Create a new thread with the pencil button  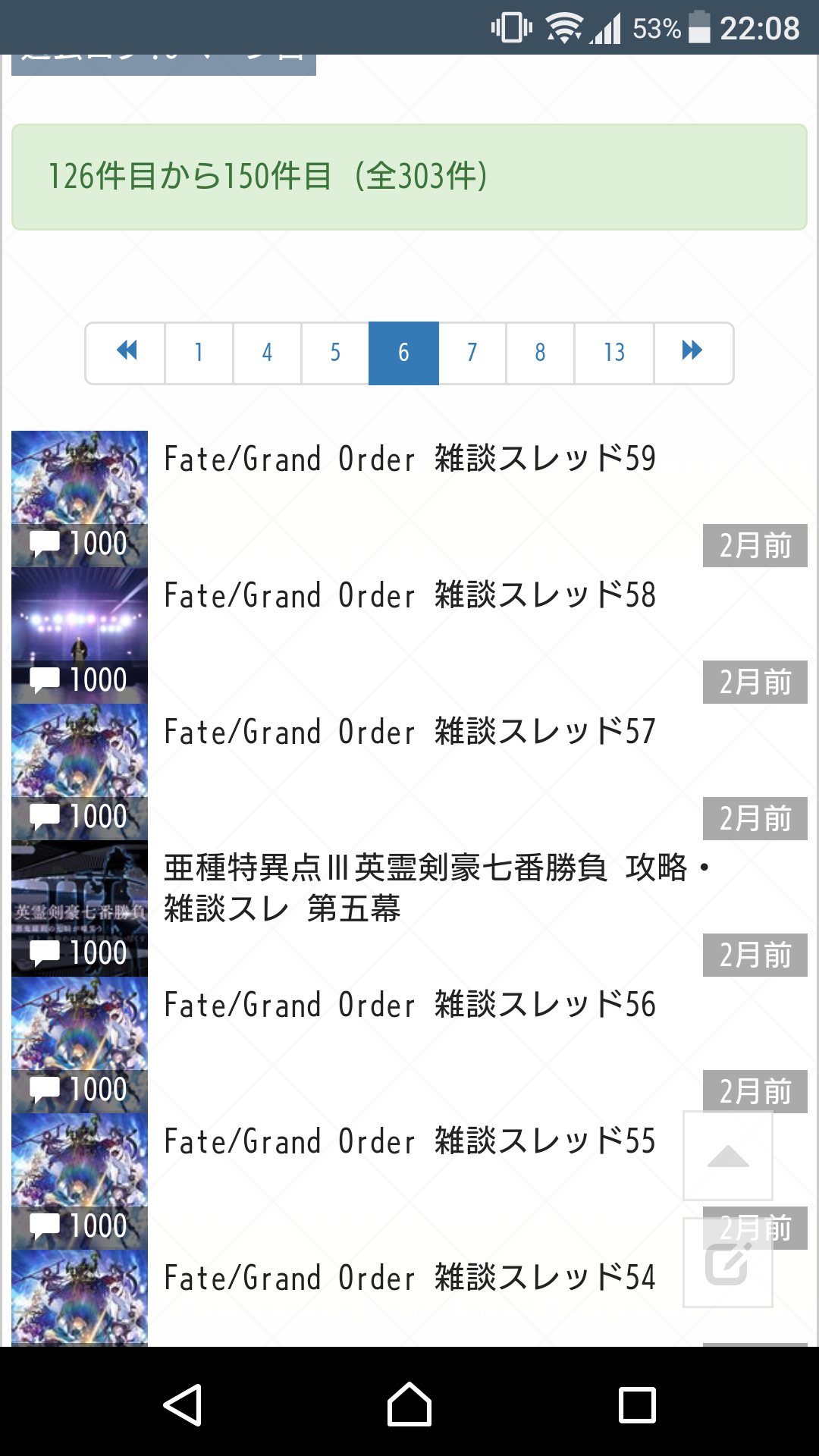(x=728, y=1263)
